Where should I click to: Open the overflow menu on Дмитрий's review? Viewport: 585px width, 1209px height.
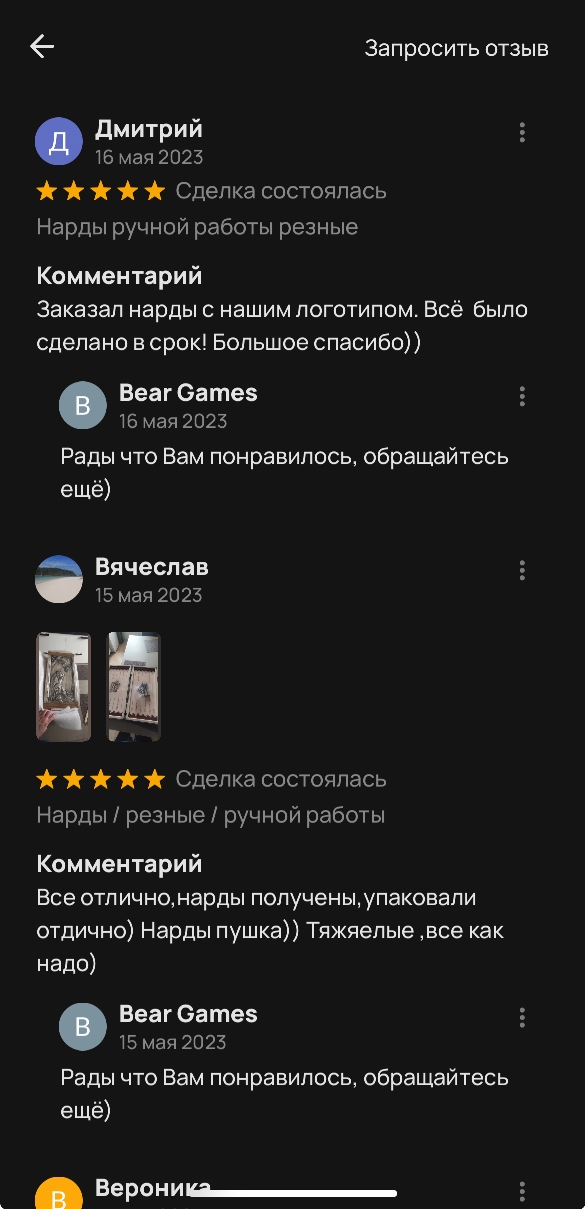[522, 132]
